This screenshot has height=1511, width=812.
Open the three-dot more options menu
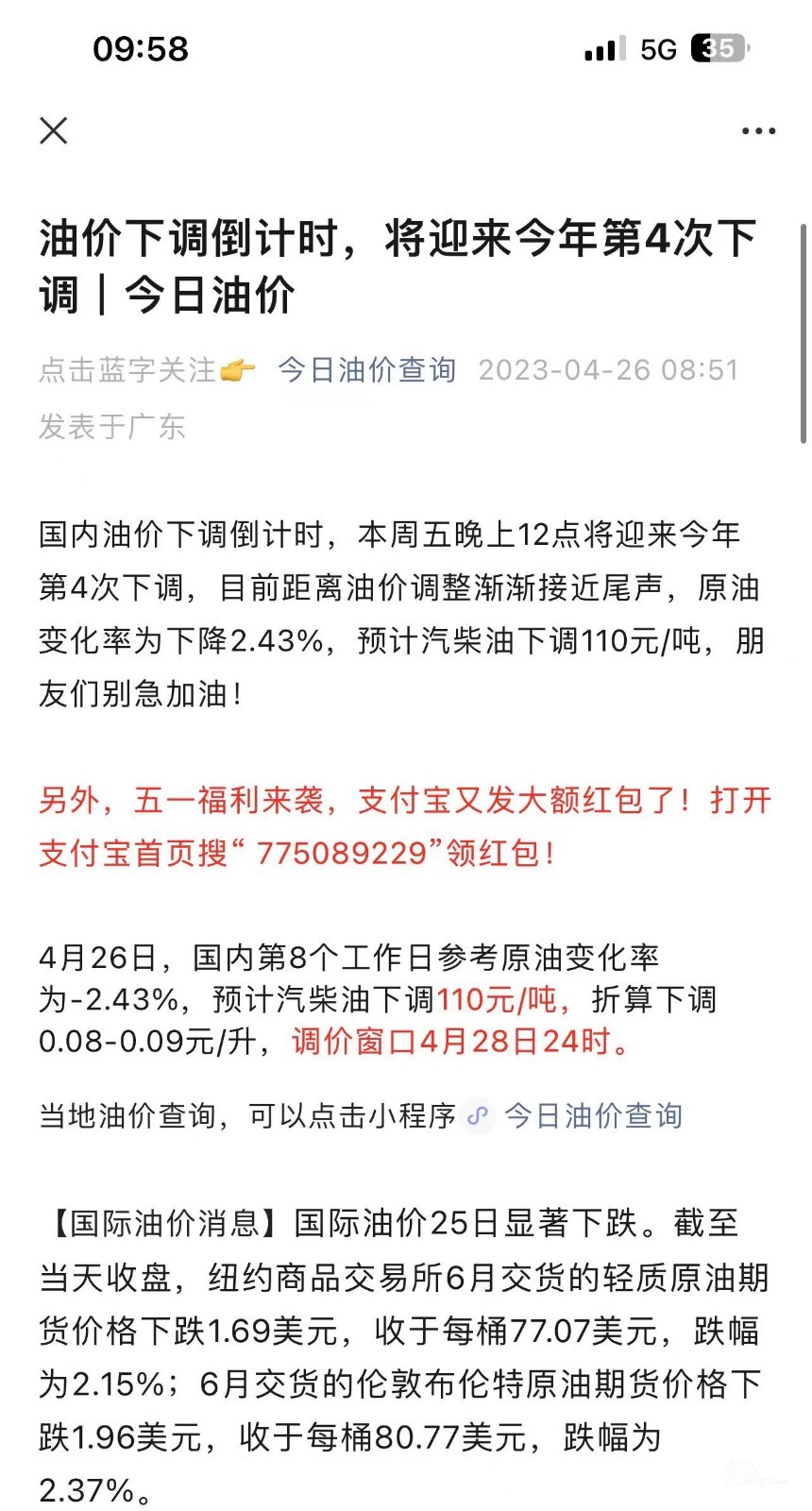758,131
